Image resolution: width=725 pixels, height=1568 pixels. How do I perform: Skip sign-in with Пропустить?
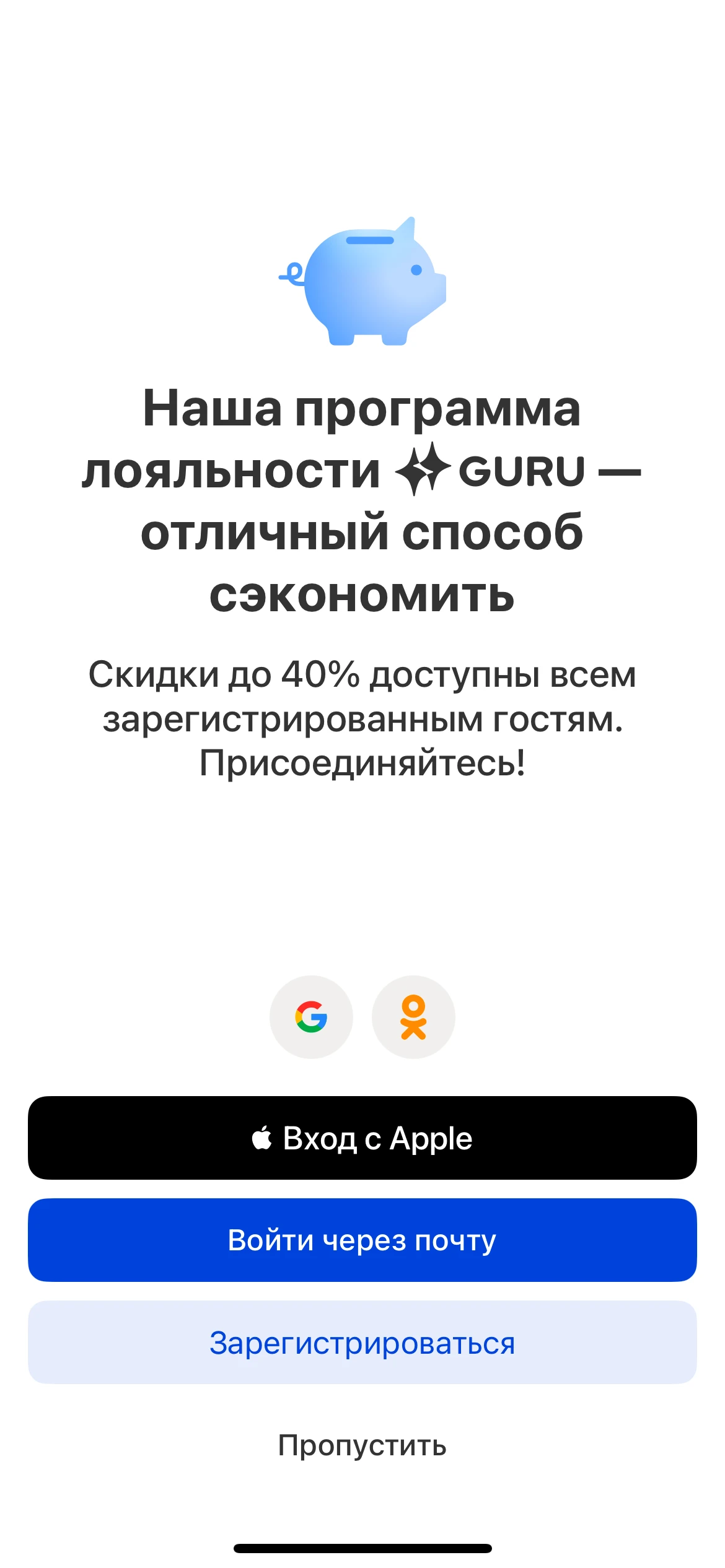tap(362, 1445)
